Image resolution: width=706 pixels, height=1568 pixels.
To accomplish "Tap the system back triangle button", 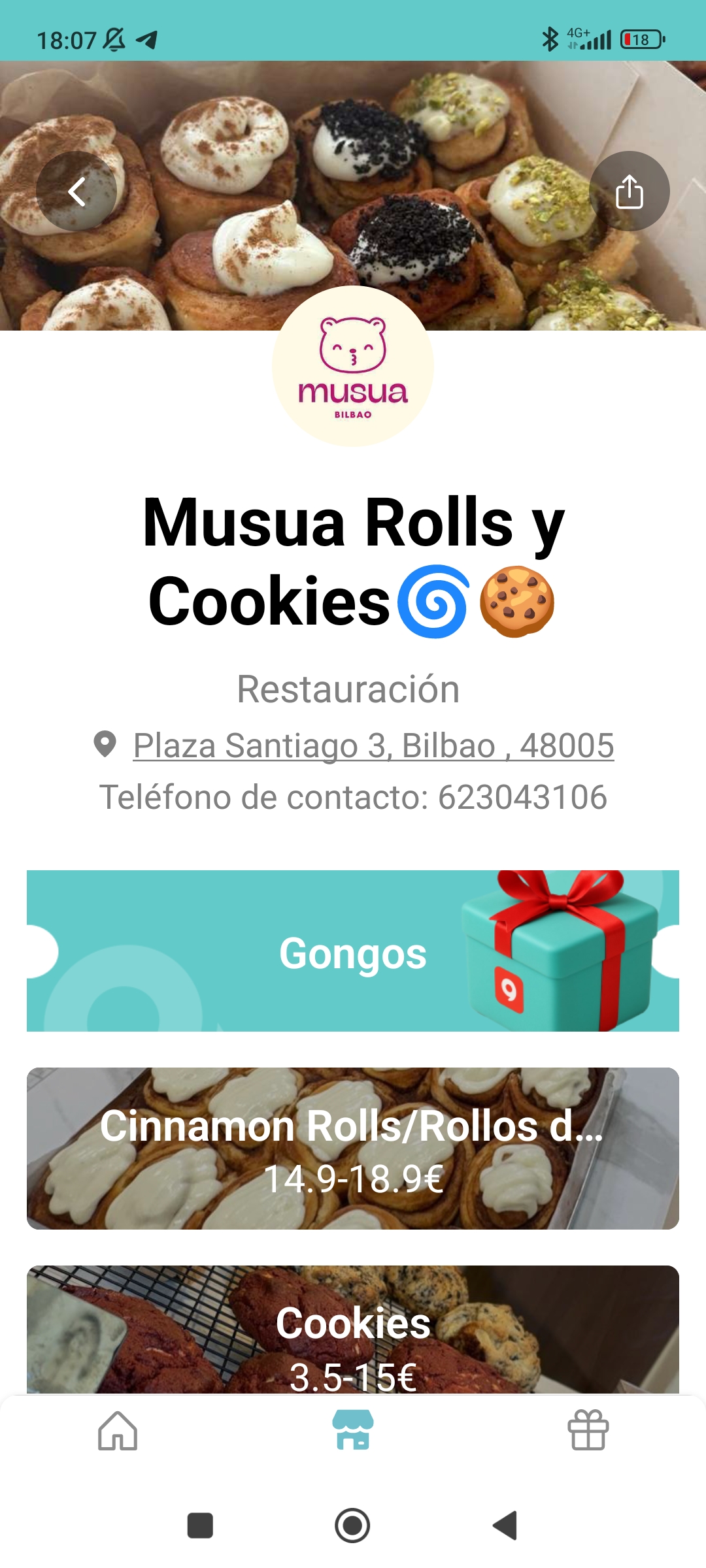I will [x=505, y=1526].
